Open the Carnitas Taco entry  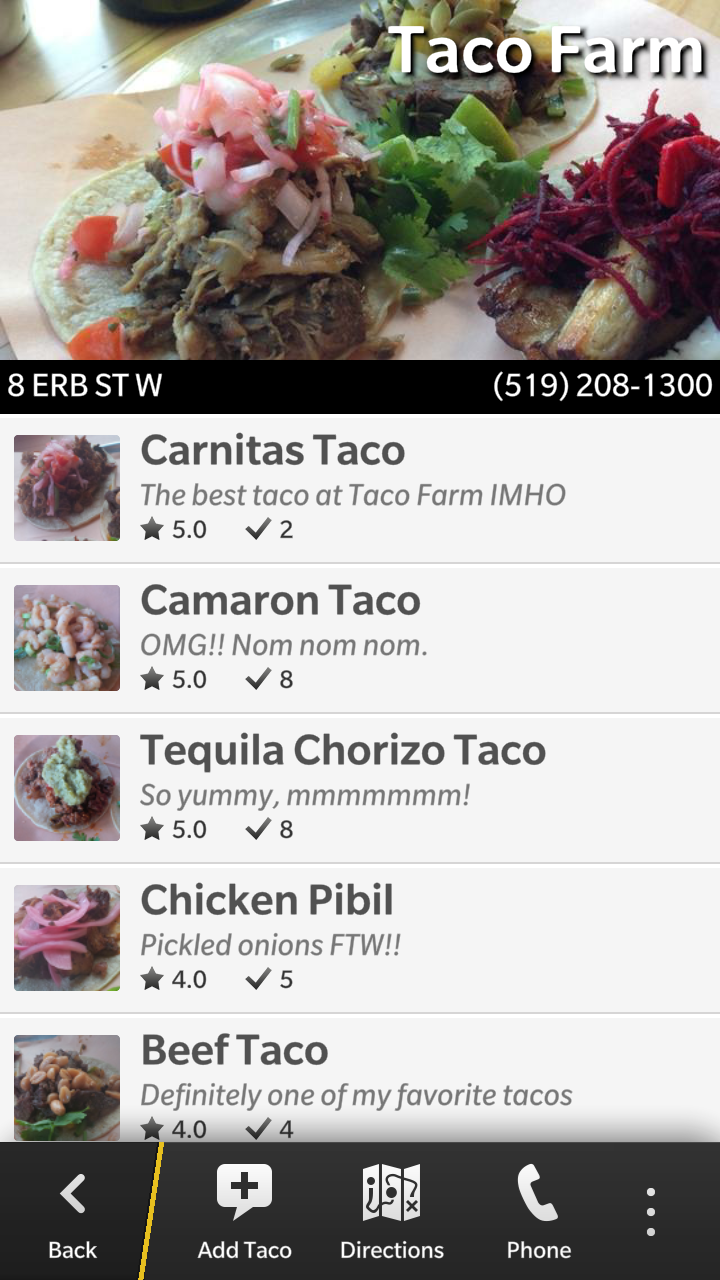(360, 488)
